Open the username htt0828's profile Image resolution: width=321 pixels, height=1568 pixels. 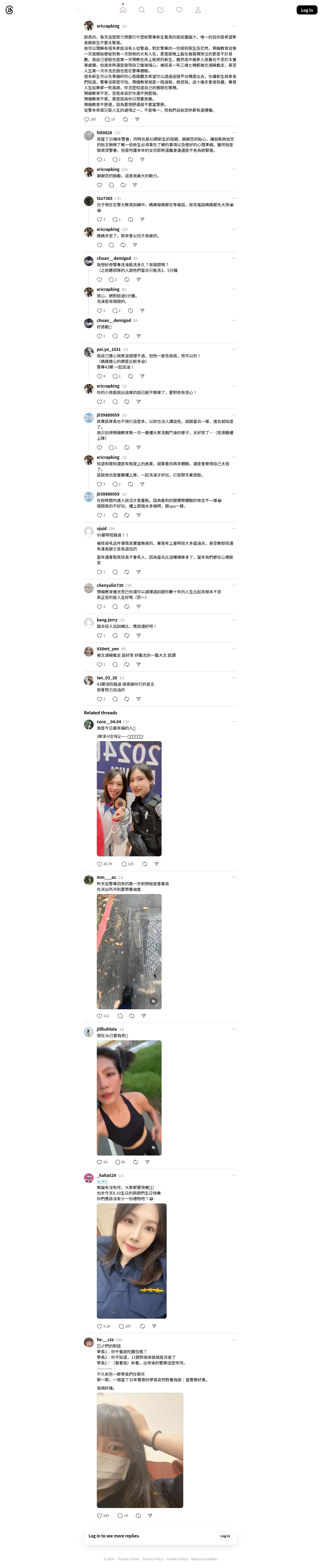click(104, 133)
